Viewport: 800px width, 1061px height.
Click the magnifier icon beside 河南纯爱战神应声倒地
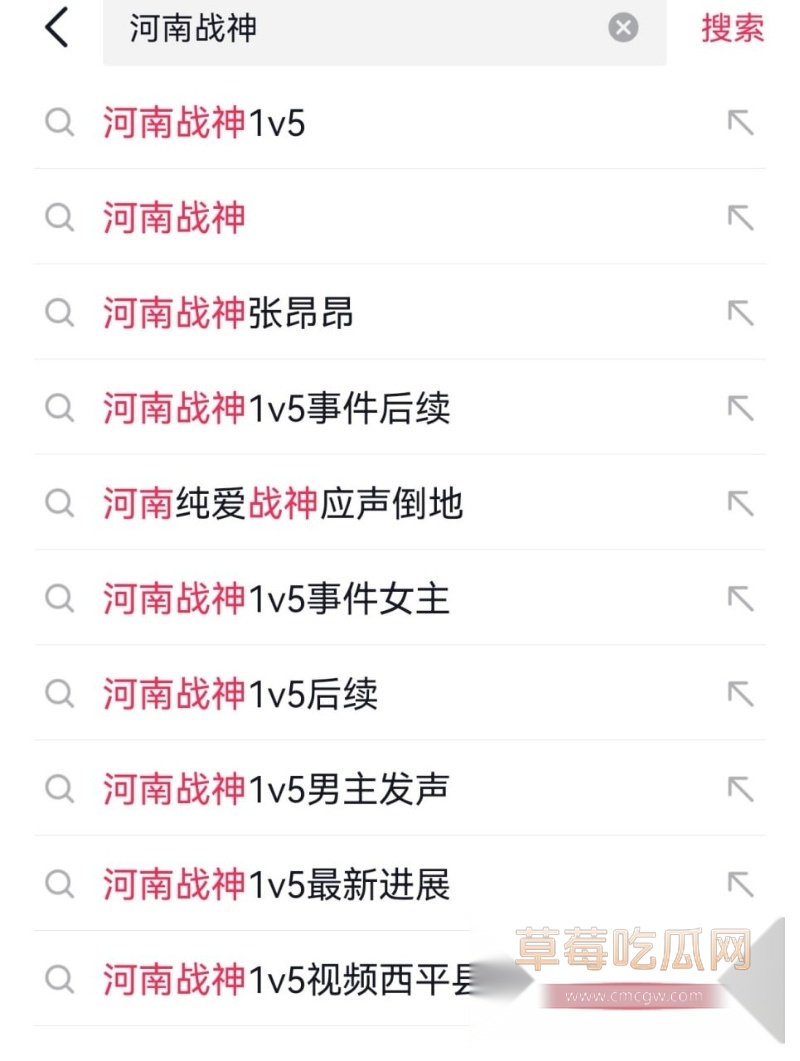[60, 504]
